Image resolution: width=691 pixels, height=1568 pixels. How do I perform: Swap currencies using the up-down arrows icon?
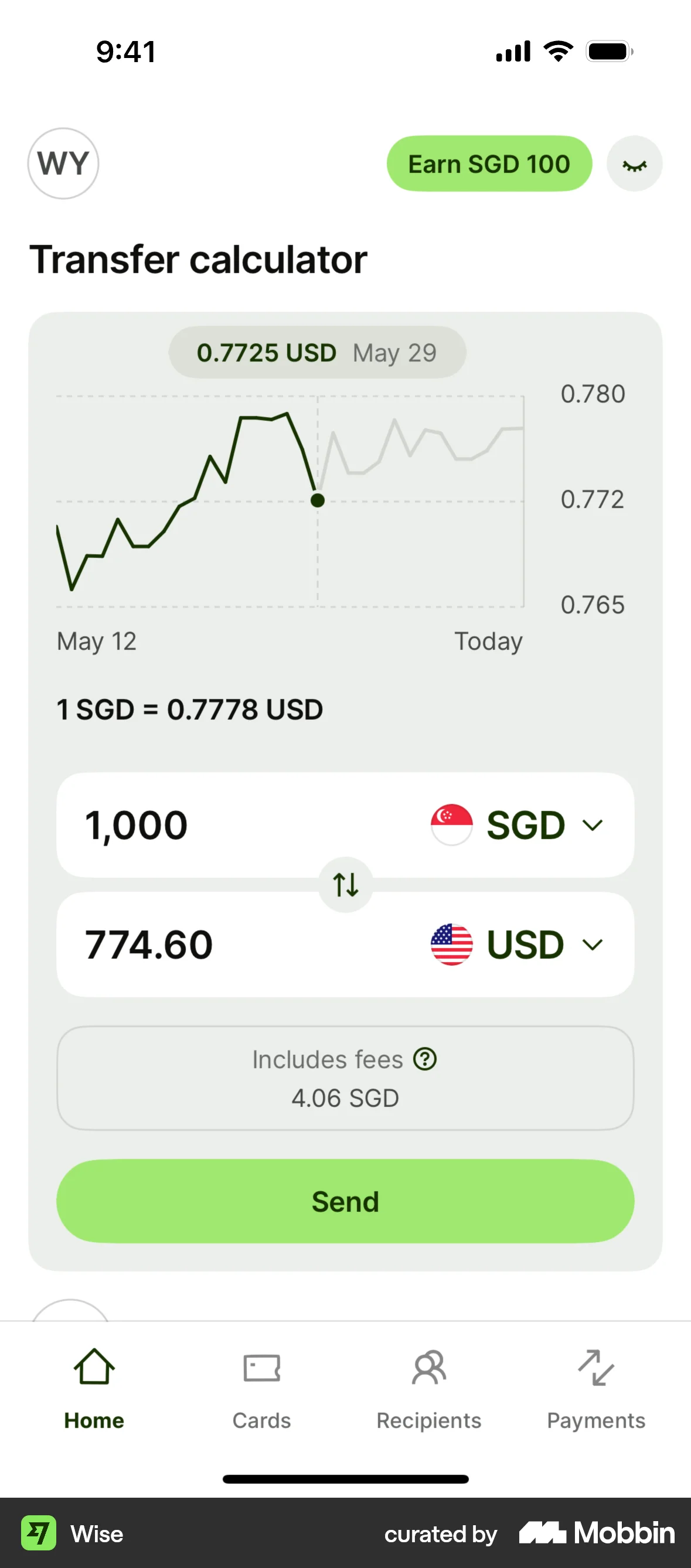(345, 885)
